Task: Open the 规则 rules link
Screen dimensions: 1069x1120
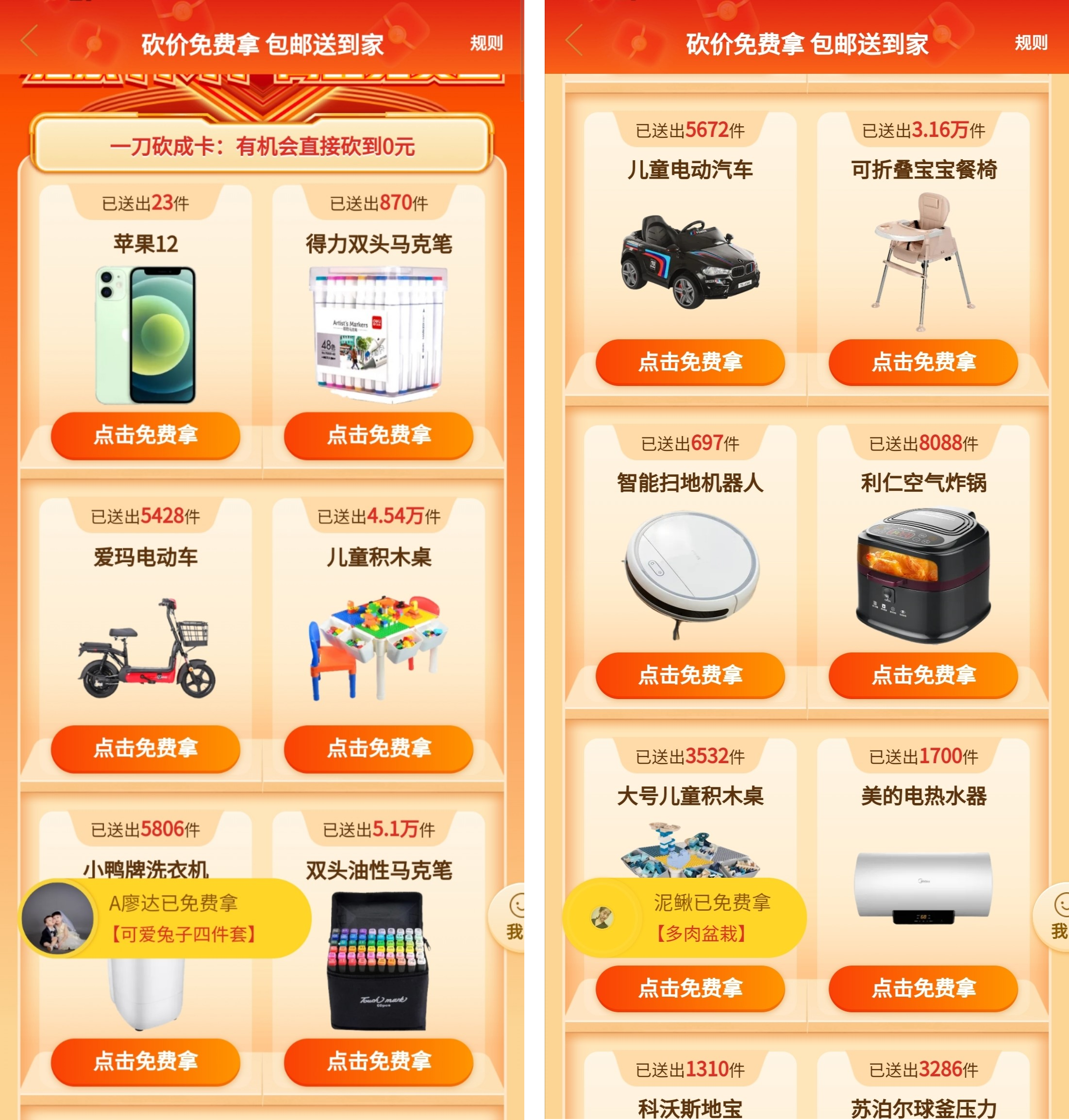Action: tap(485, 44)
